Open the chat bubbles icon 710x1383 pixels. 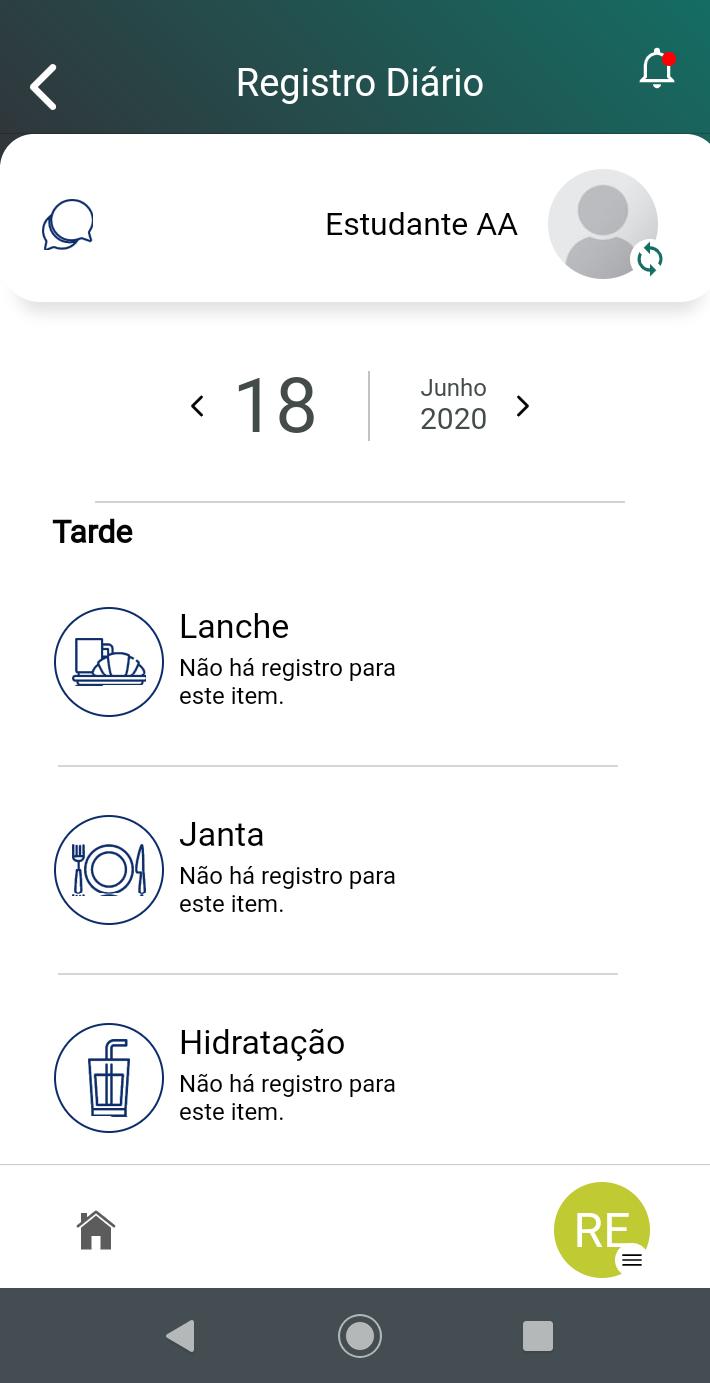[67, 224]
